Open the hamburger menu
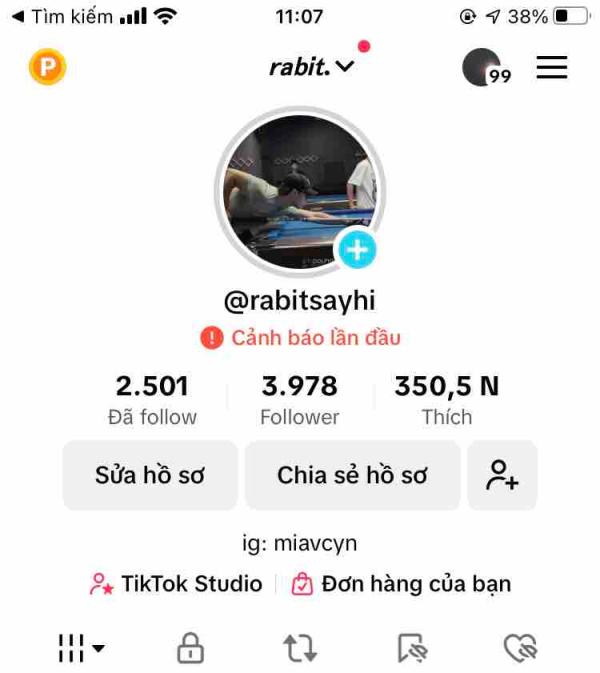Image resolution: width=600 pixels, height=673 pixels. [552, 67]
